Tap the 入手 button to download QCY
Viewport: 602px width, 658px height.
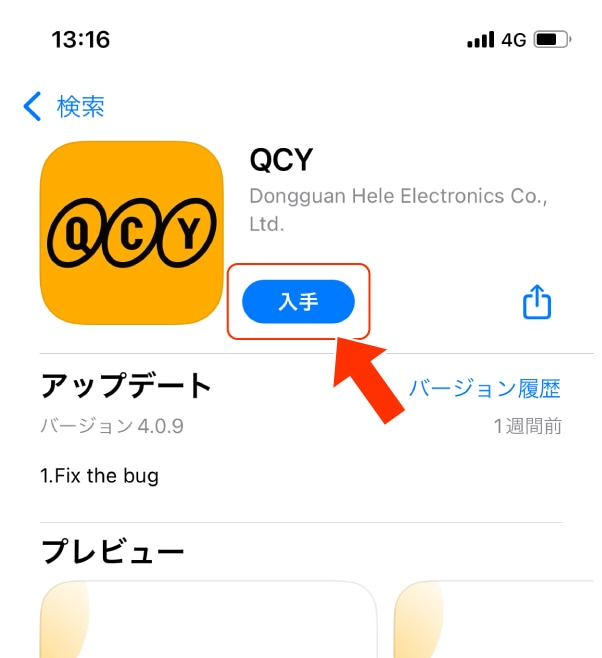pyautogui.click(x=298, y=302)
